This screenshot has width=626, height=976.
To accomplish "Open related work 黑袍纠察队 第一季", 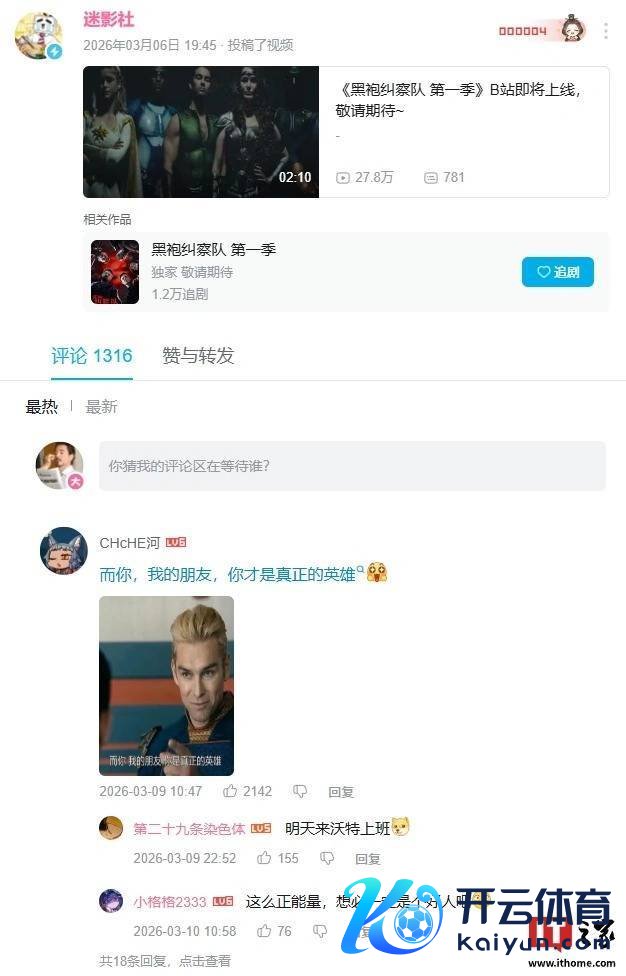I will (x=213, y=250).
